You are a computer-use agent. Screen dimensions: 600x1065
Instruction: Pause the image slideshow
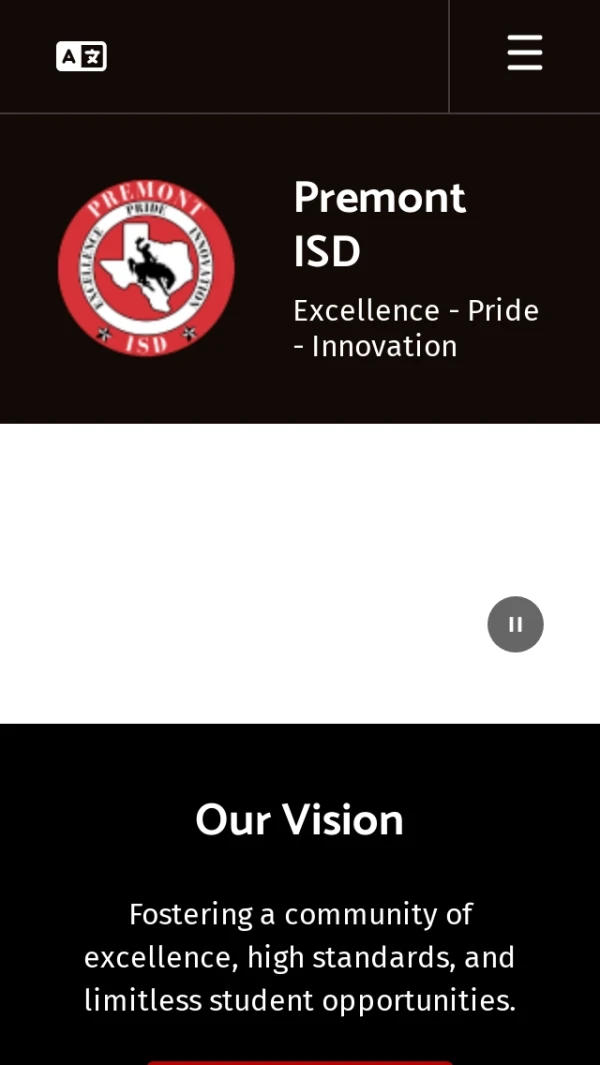(515, 624)
